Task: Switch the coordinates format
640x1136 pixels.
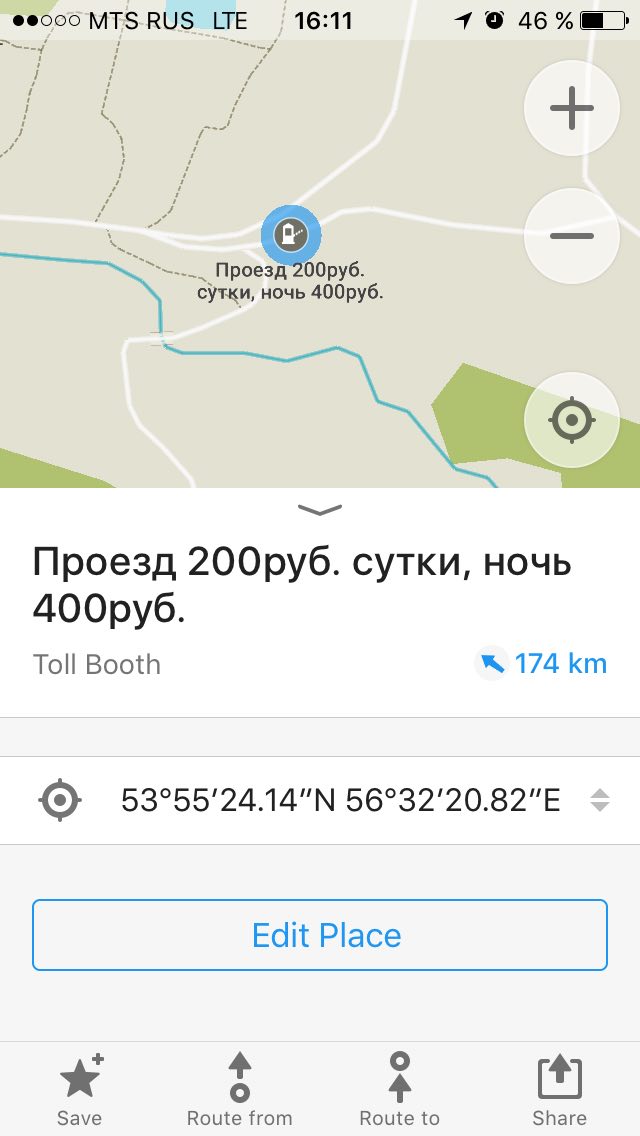Action: click(x=599, y=800)
